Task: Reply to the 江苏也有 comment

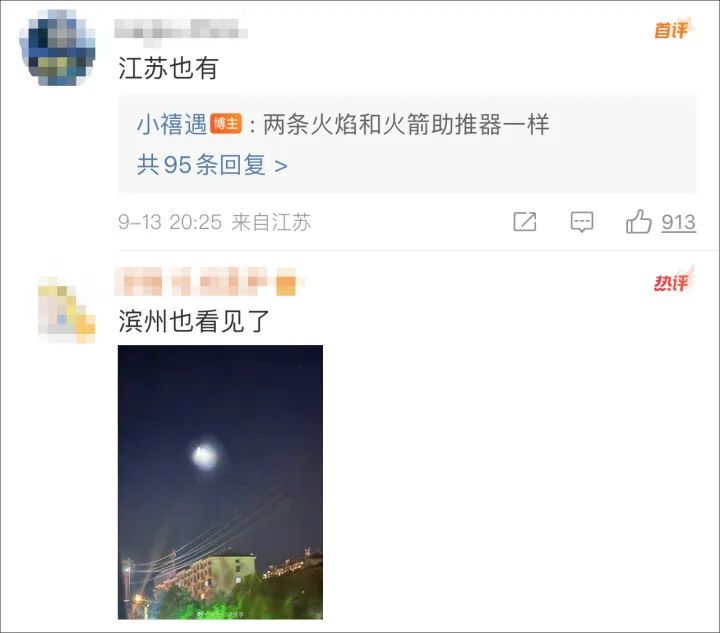Action: coord(582,222)
